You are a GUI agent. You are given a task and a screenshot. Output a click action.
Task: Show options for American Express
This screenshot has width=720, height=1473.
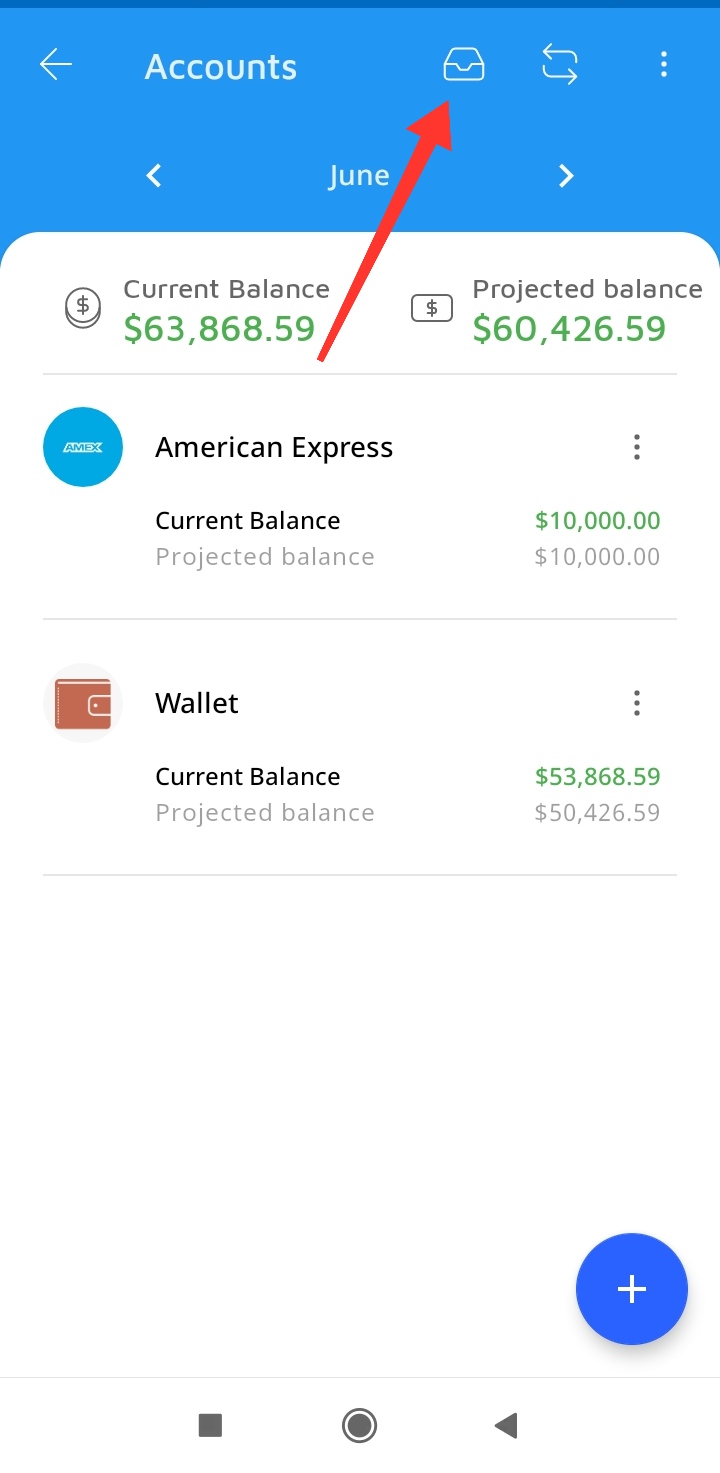click(637, 447)
